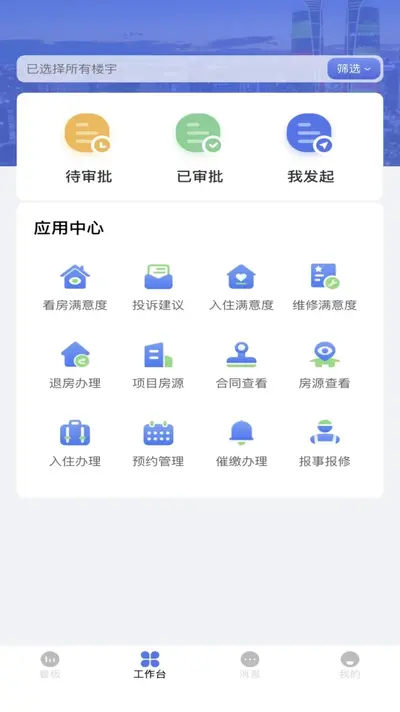The width and height of the screenshot is (400, 712).
Task: Select the 工作台 workbench tab
Action: click(150, 665)
